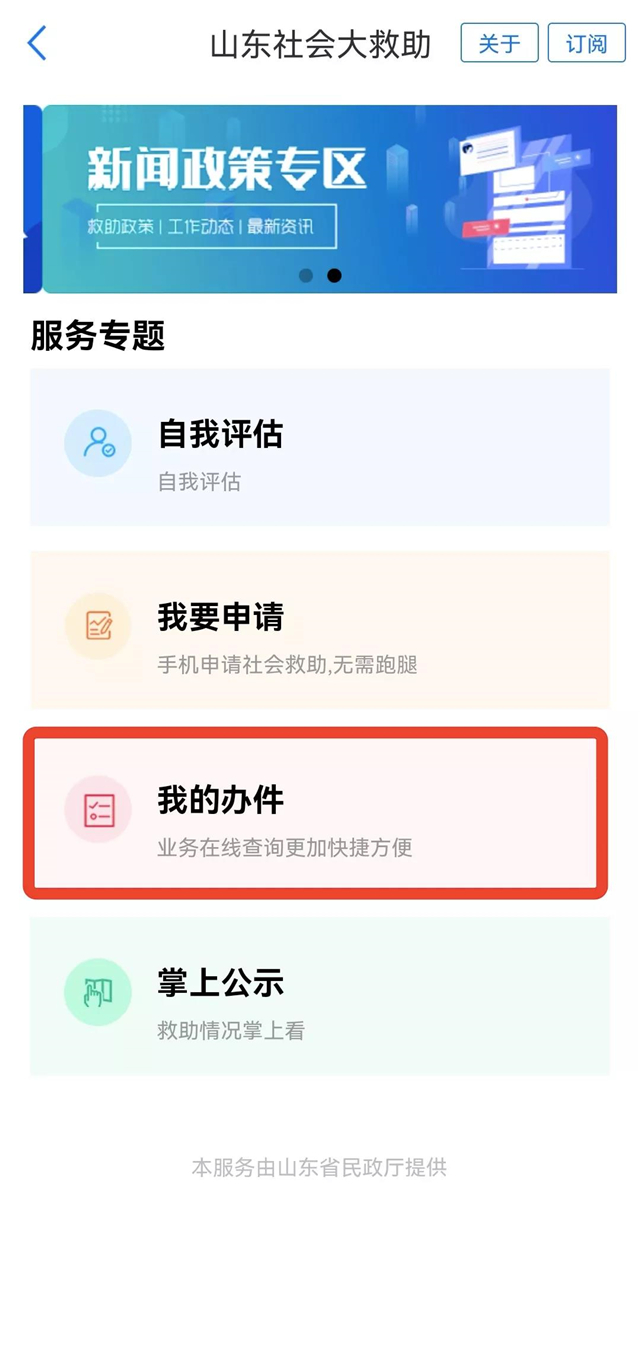View the 掌上公示 public notice card
Image resolution: width=640 pixels, height=1345 pixels.
320,996
